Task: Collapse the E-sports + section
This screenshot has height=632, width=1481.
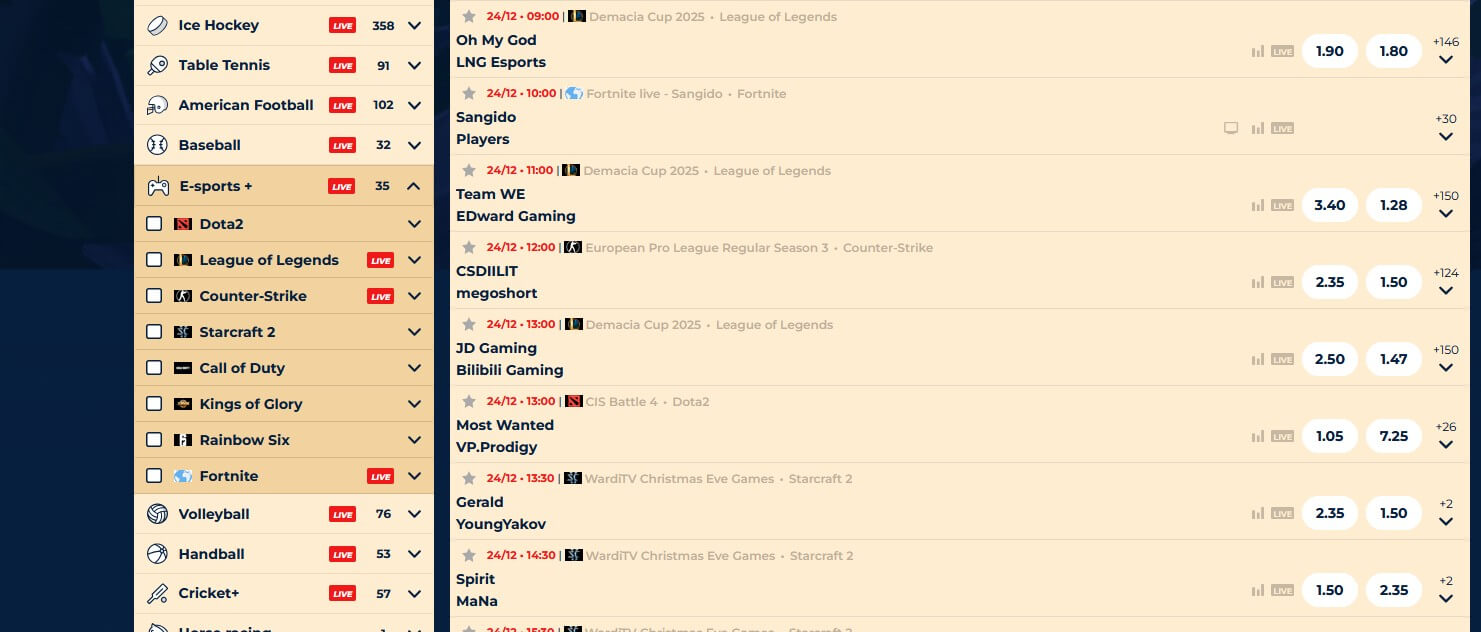Action: point(414,186)
